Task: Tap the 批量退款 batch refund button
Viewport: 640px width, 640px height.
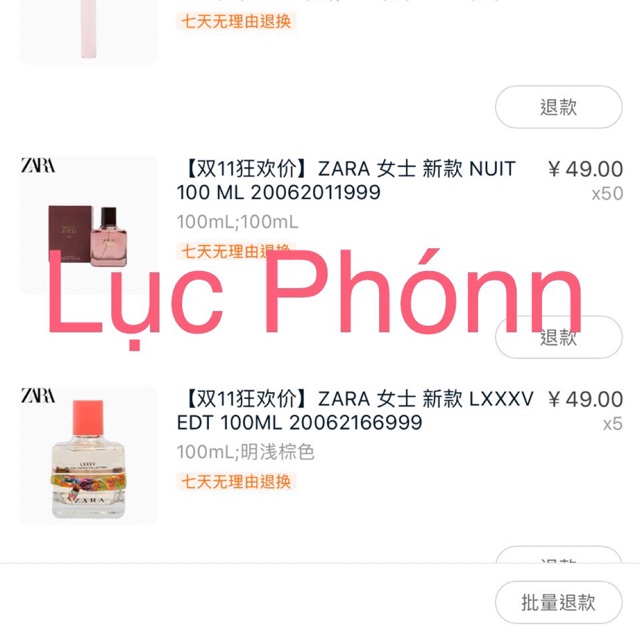Action: pos(558,602)
